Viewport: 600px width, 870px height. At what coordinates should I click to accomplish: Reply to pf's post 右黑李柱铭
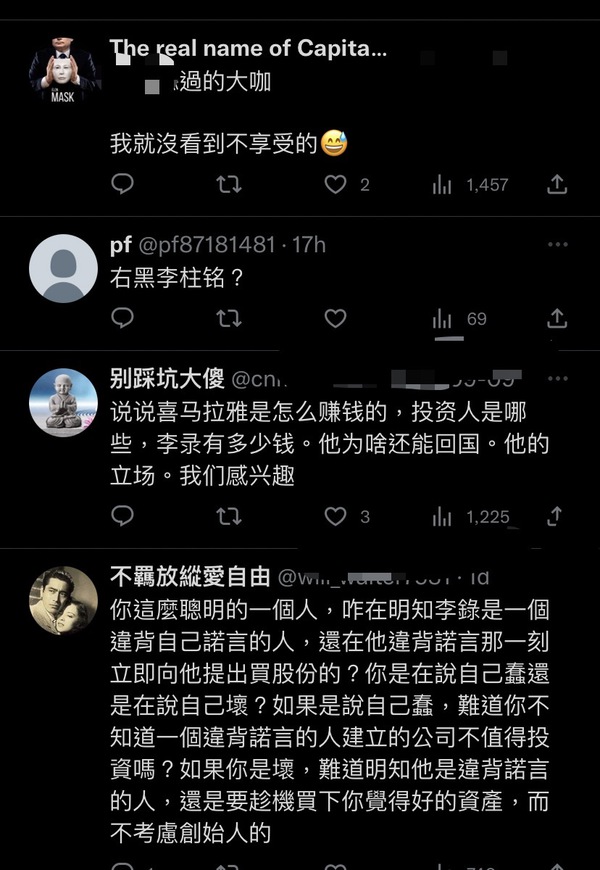click(122, 318)
